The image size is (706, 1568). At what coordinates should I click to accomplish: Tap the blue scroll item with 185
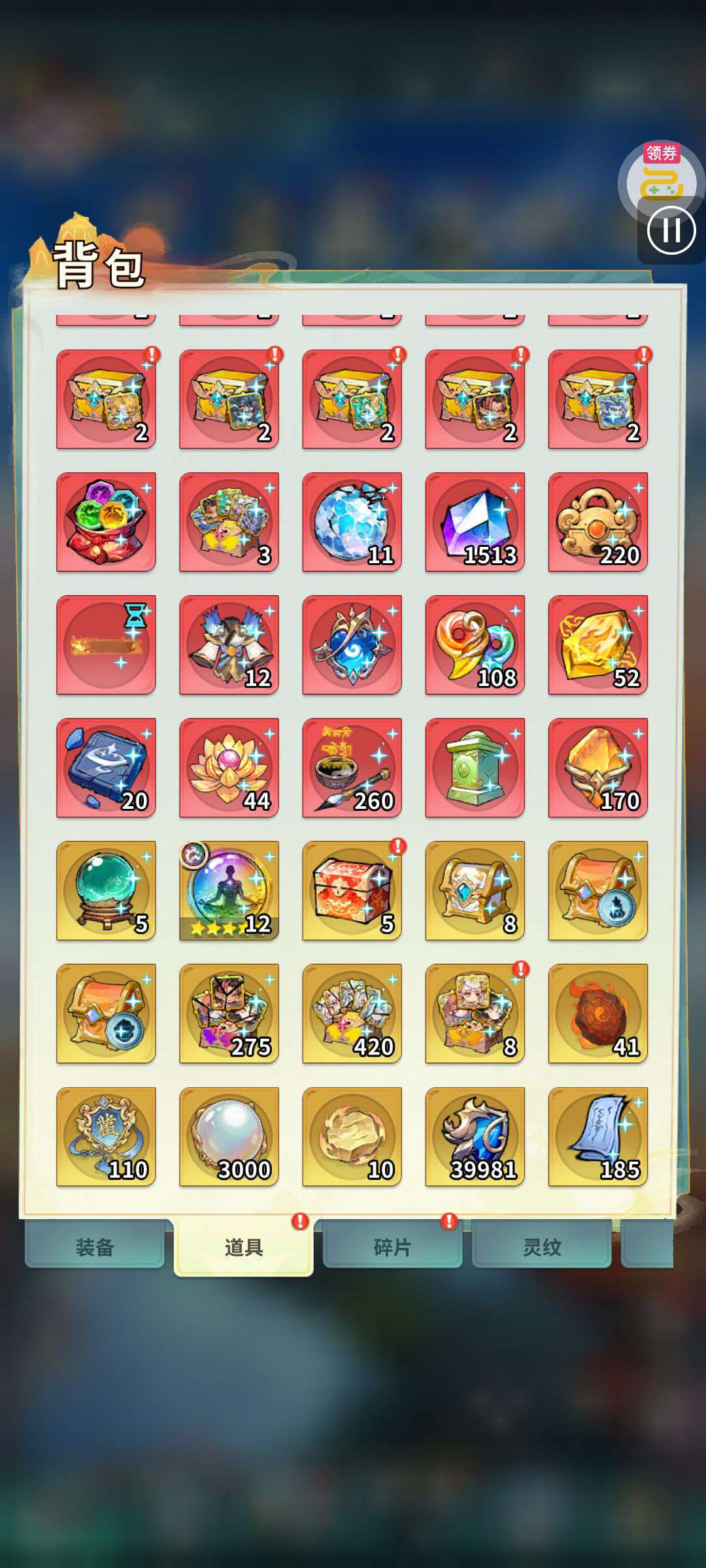click(598, 1137)
